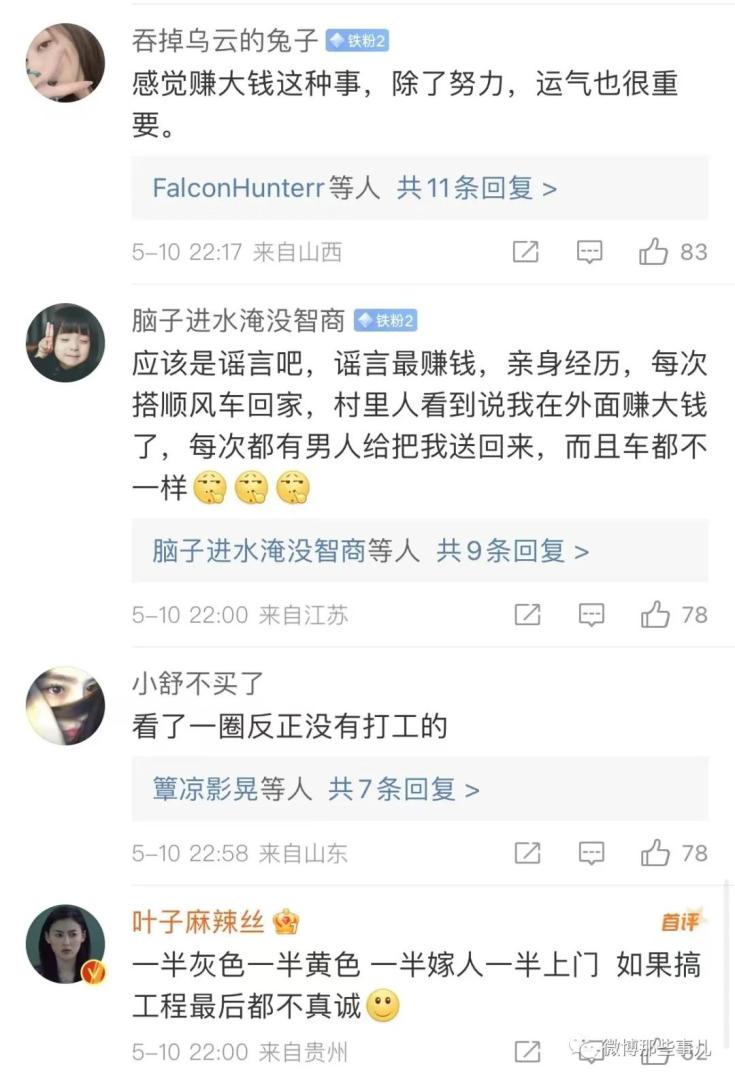The height and width of the screenshot is (1080, 735).
Task: Open 吞掉乌云的兔子's profile avatar
Action: point(65,62)
